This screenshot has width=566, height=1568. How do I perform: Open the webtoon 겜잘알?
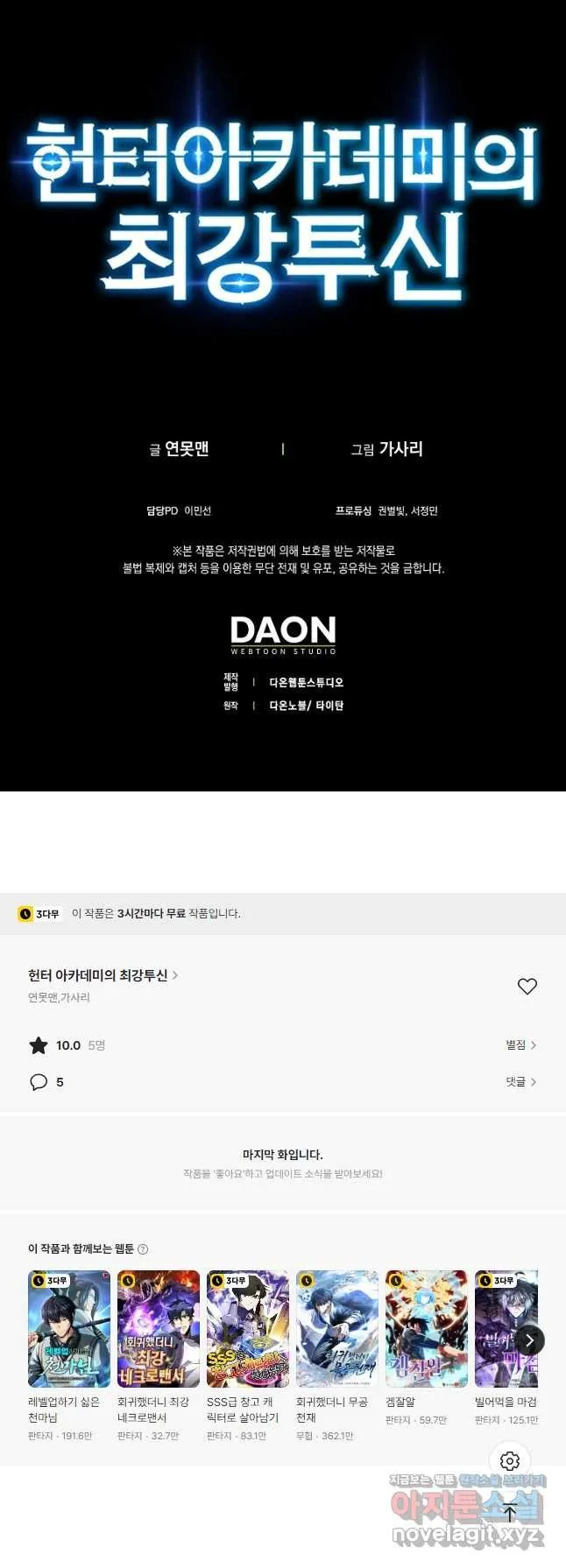tap(427, 1329)
